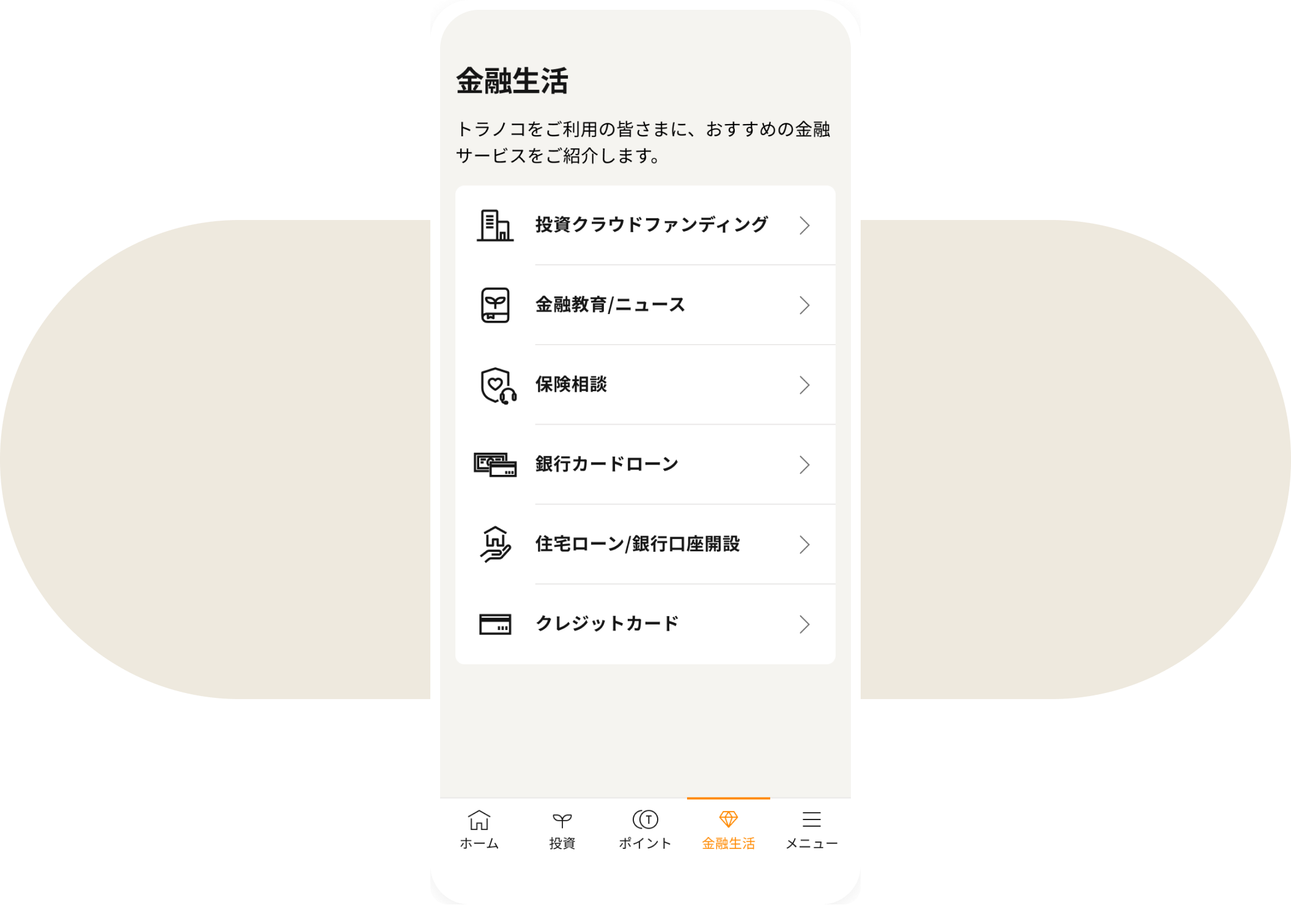Go to the 投資 tab
Screen dimensions: 1291x924
pos(562,830)
